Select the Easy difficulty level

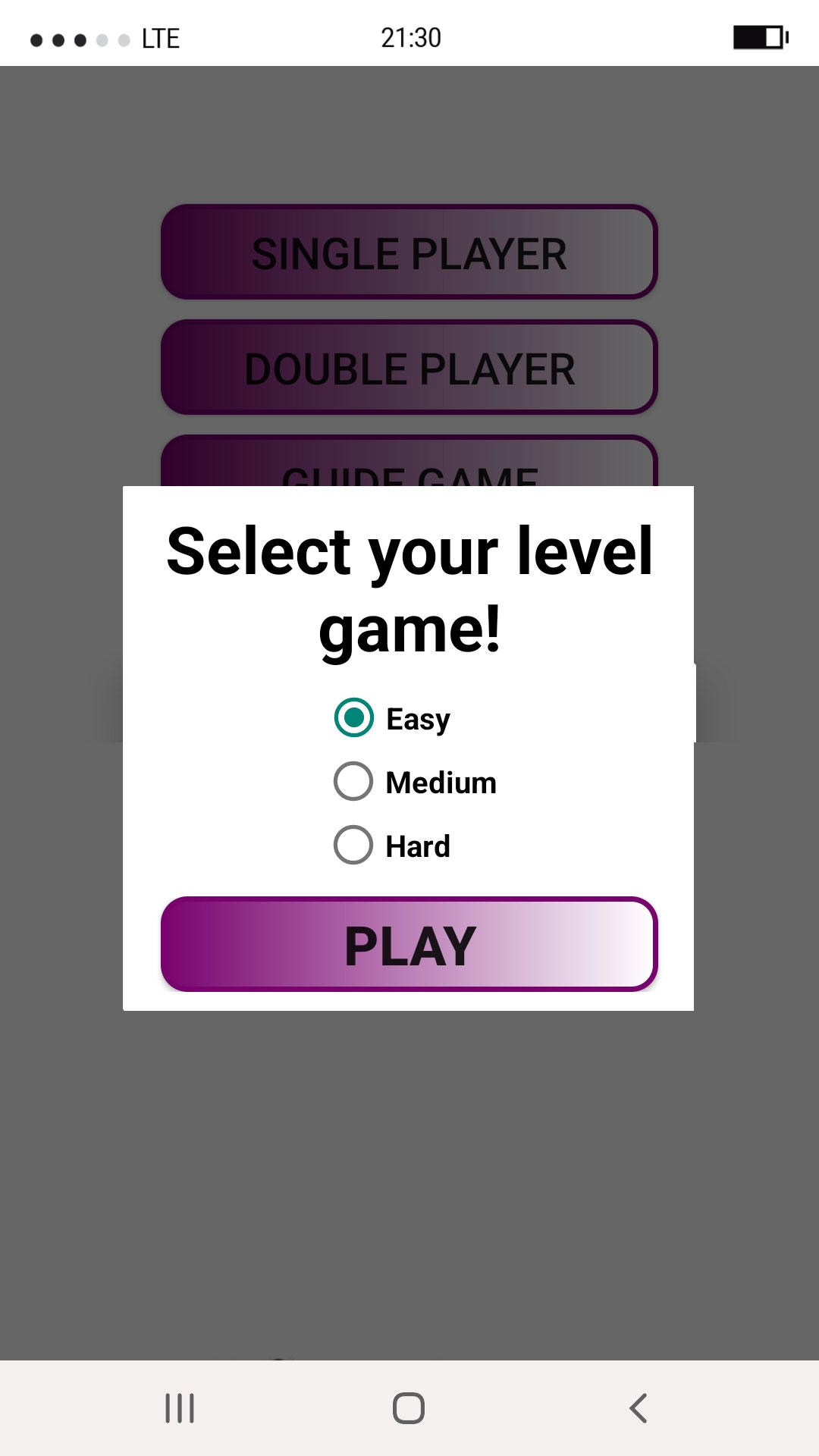[x=354, y=717]
